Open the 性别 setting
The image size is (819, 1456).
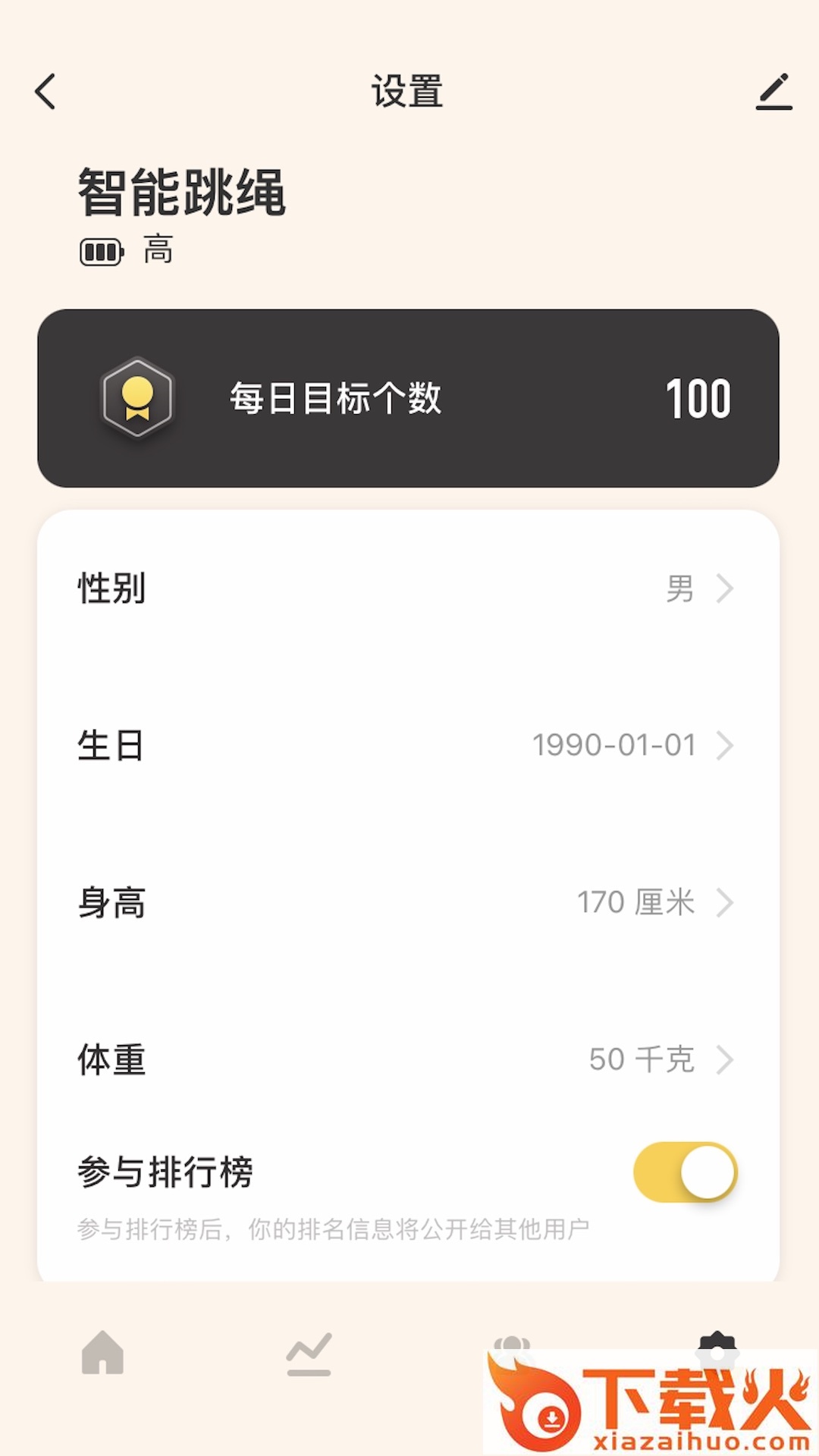pos(408,588)
